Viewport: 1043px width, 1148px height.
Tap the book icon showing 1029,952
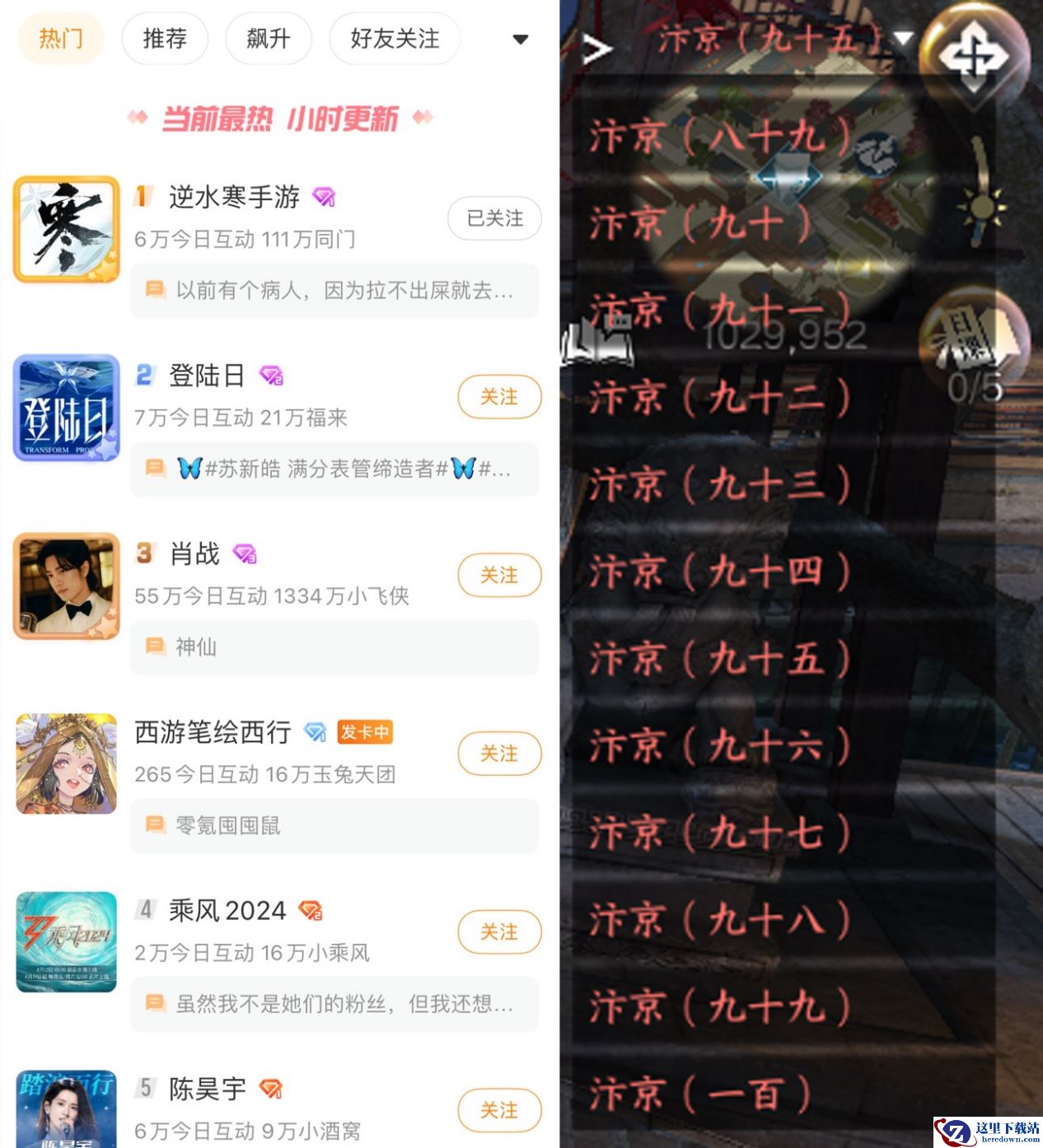tap(601, 342)
